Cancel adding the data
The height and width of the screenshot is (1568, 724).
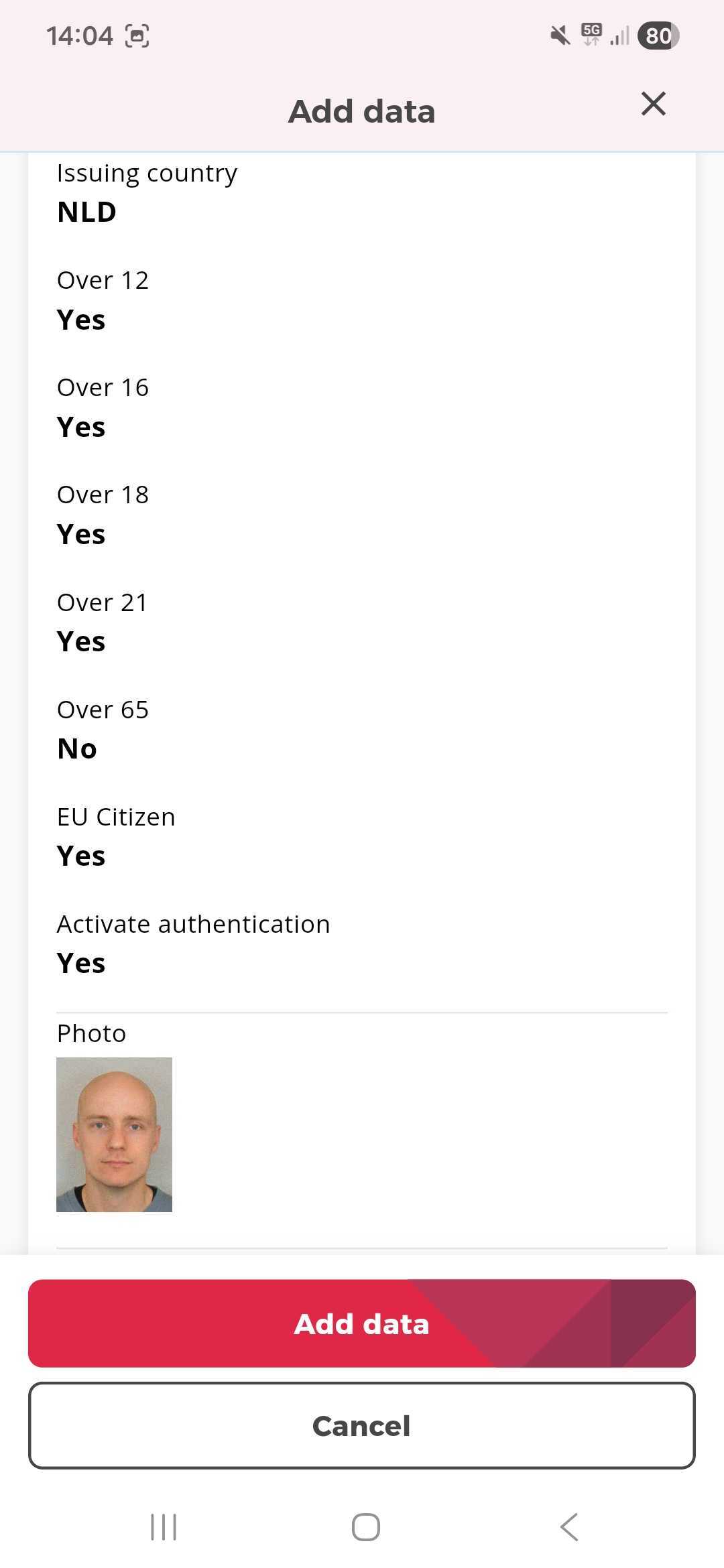point(361,1425)
